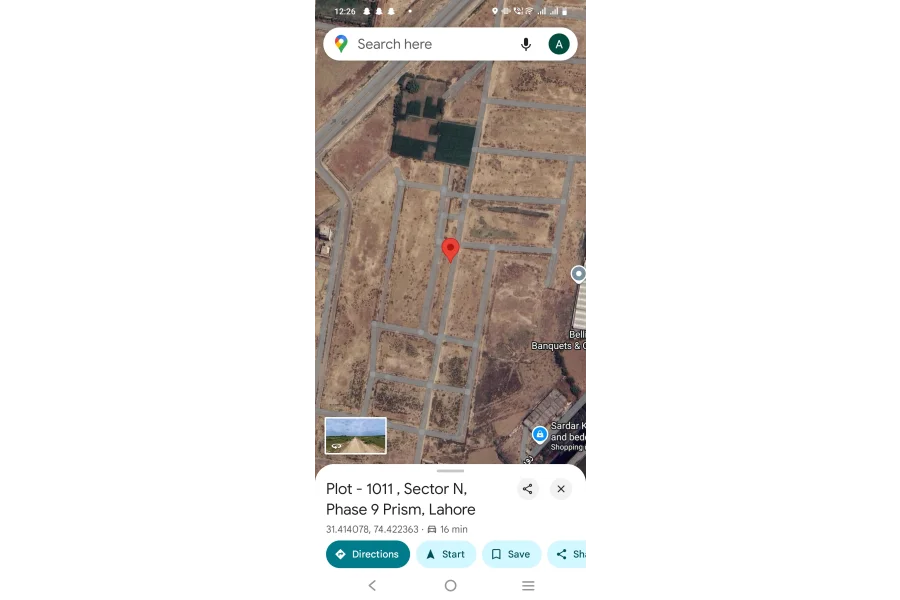Start navigation to this plot
The image size is (900, 600).
(445, 554)
